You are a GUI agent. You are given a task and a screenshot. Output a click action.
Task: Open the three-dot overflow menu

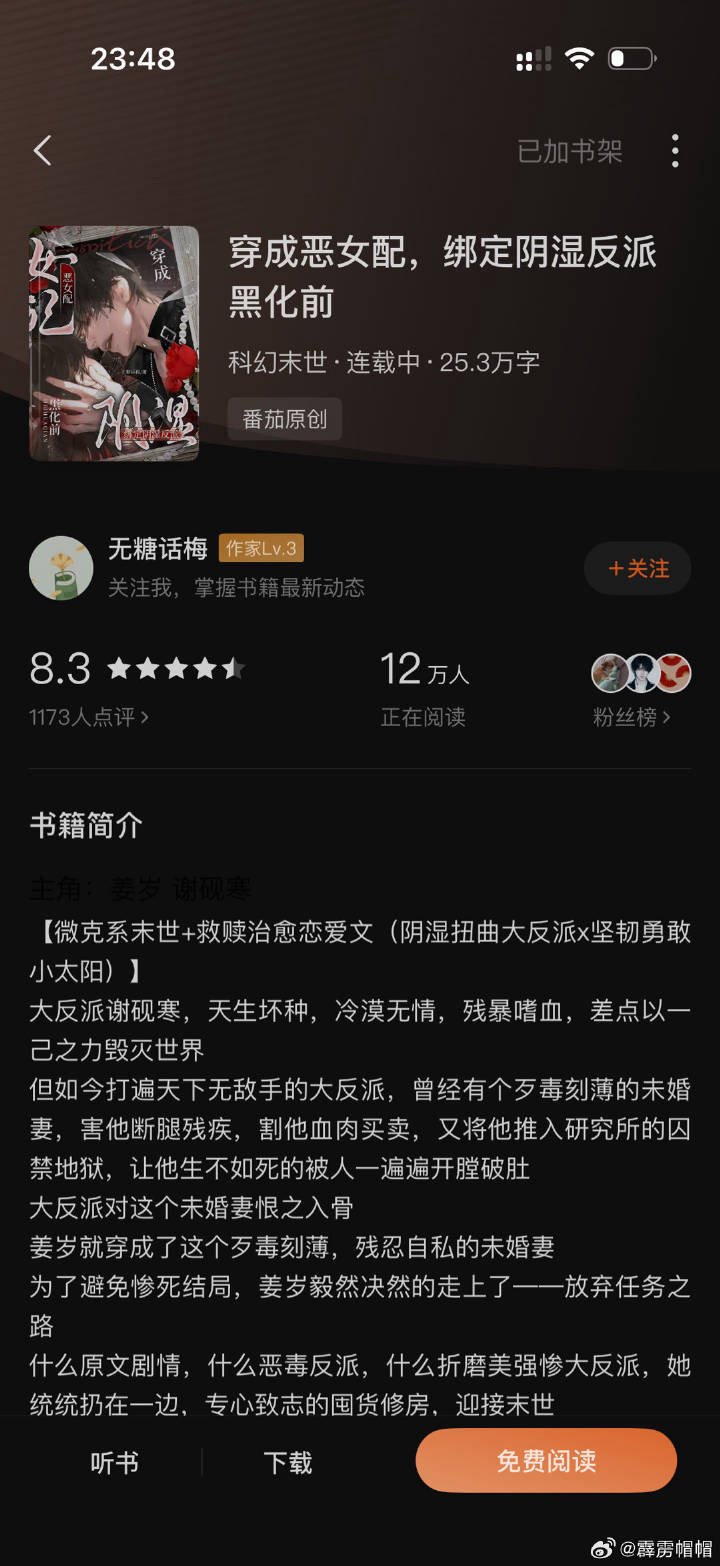(x=675, y=151)
